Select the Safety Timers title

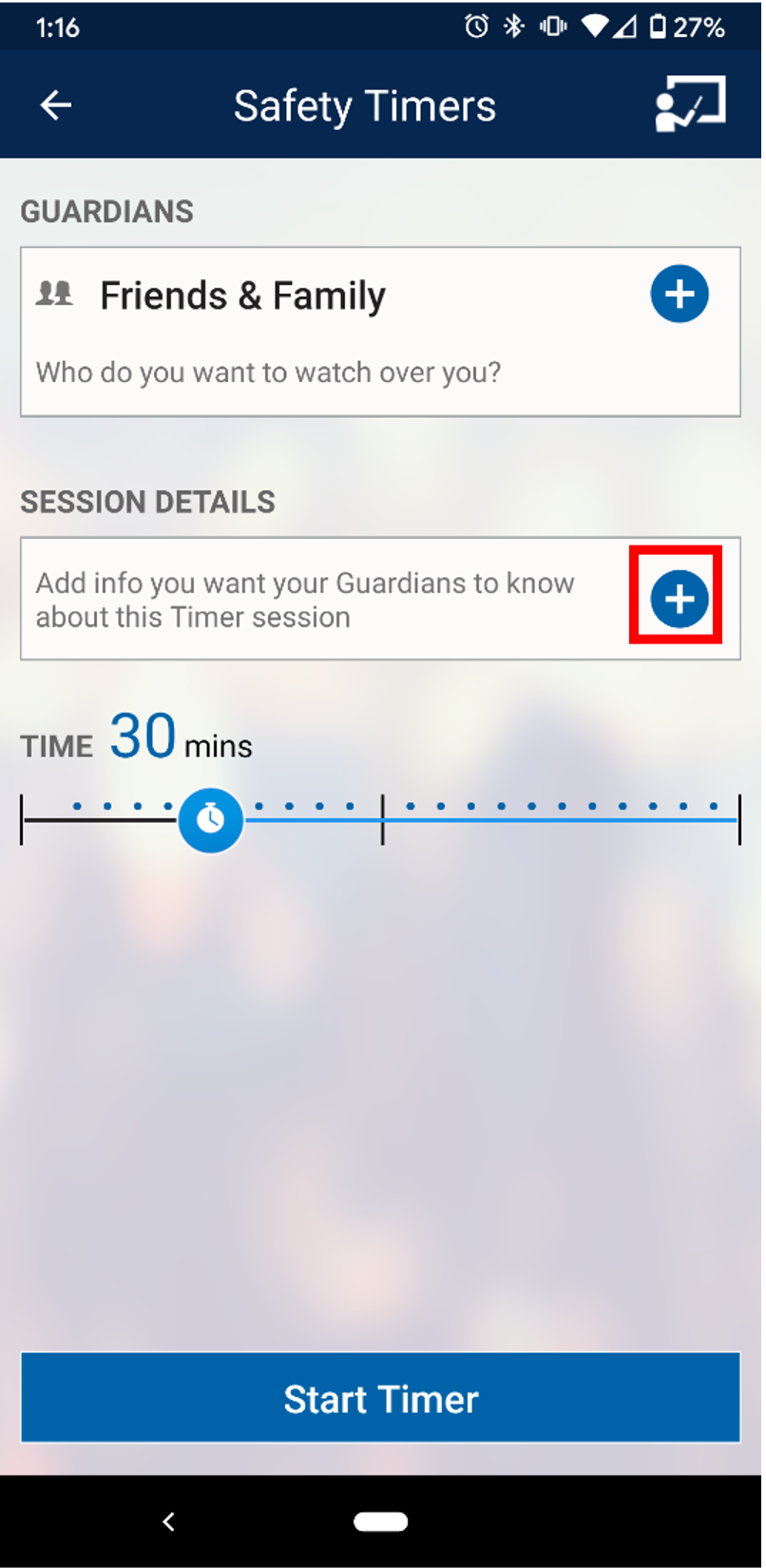coord(365,105)
